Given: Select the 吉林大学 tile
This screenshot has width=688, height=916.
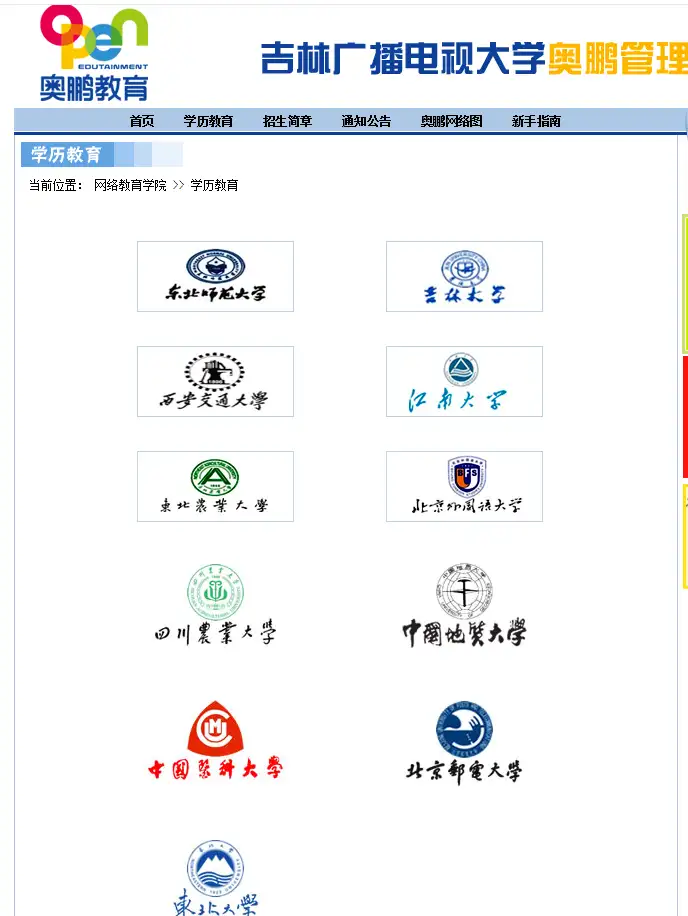Looking at the screenshot, I should point(464,276).
